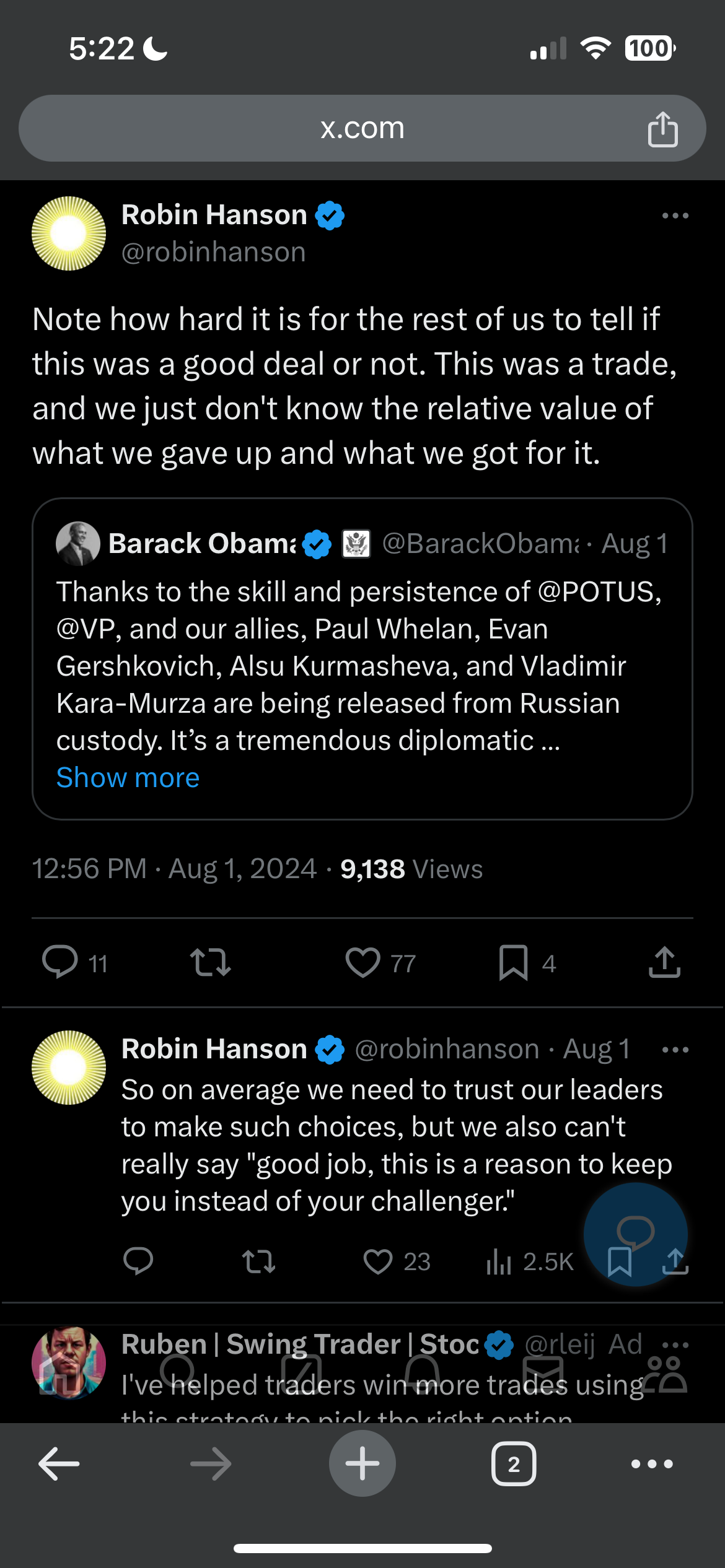
Task: View the 2 open browser tabs
Action: (513, 1464)
